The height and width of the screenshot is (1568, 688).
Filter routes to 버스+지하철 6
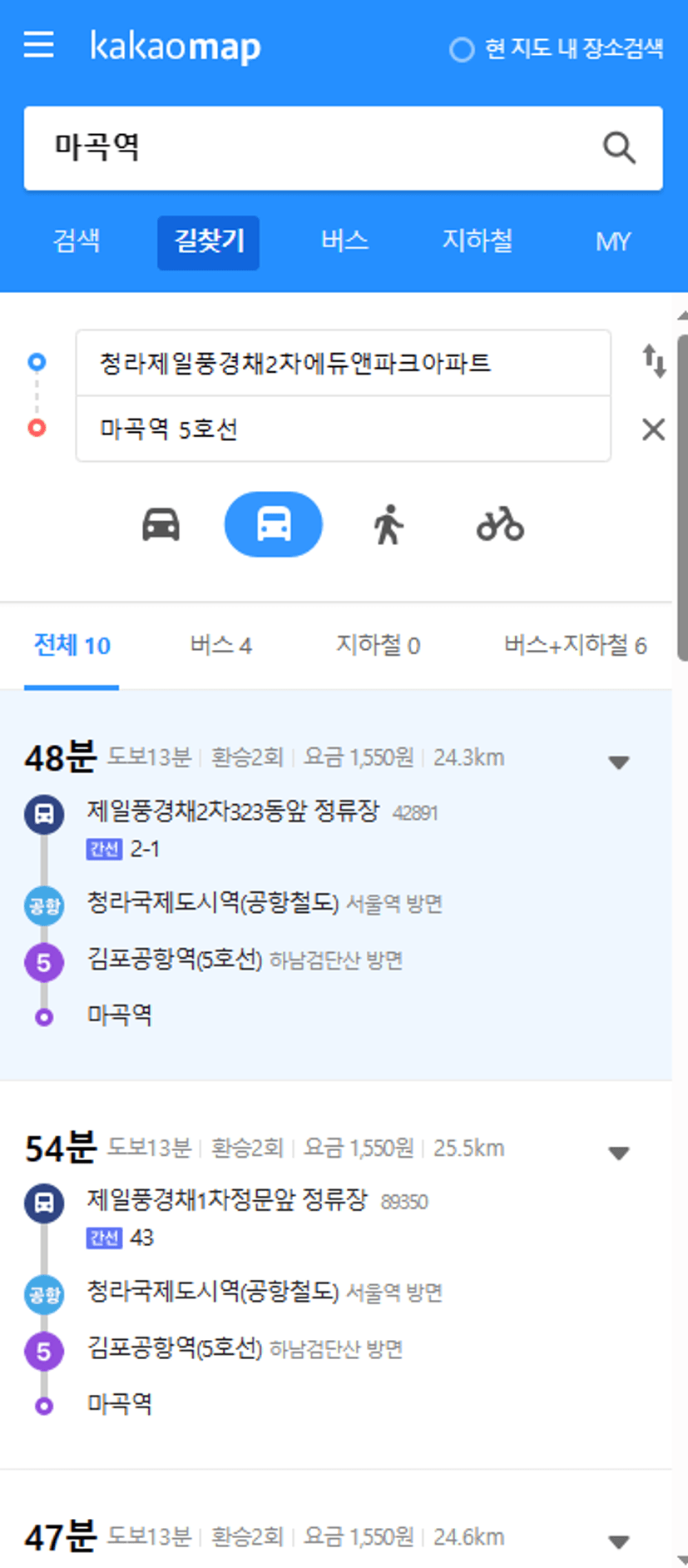pyautogui.click(x=576, y=646)
